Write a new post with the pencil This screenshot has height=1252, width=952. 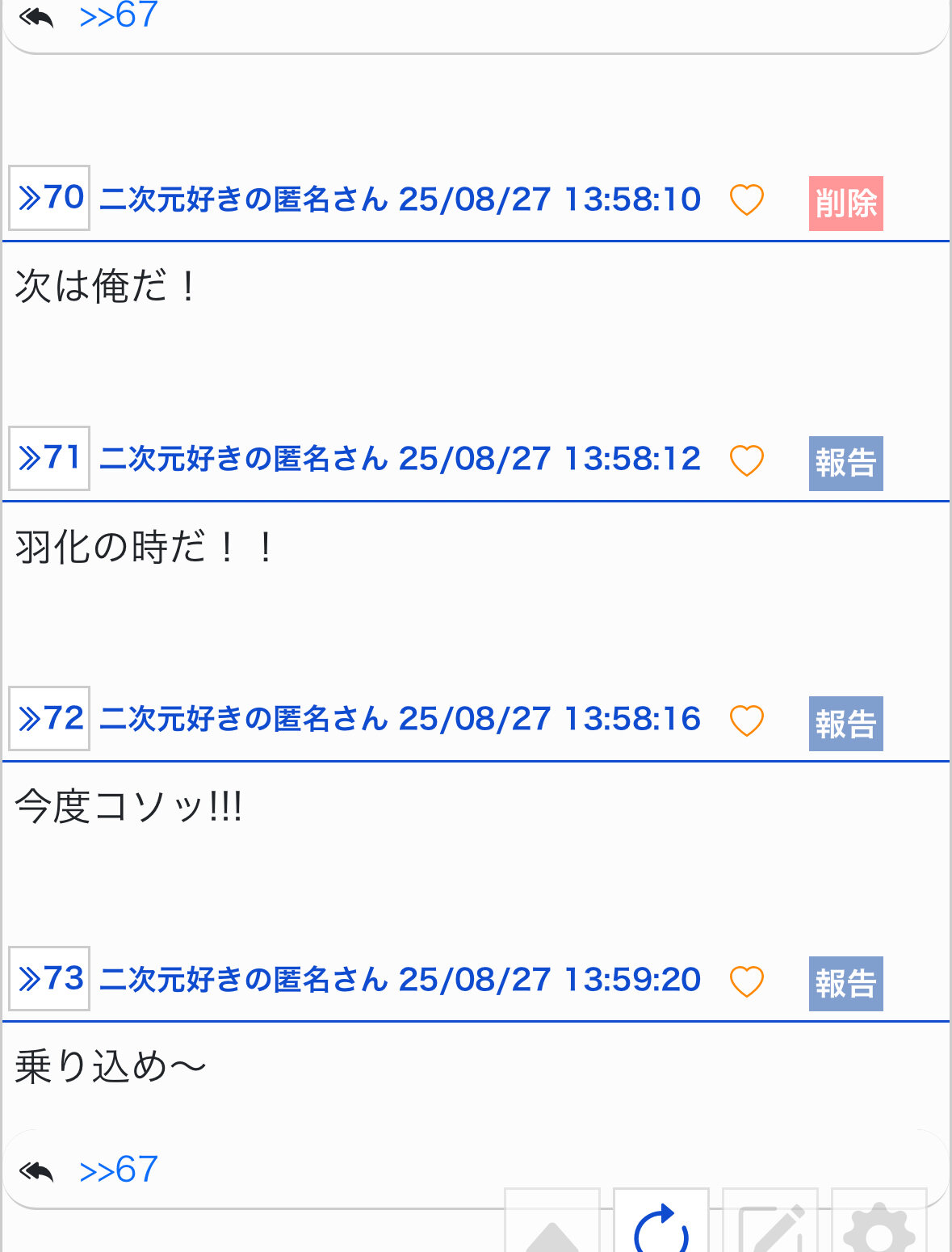click(x=770, y=1226)
